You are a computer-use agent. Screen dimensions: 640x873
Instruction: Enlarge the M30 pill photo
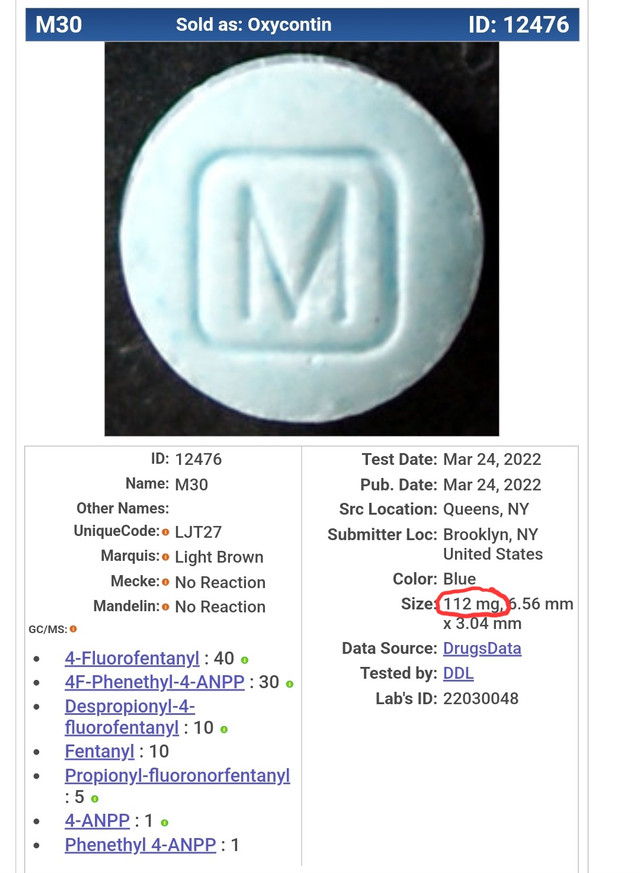[x=301, y=238]
